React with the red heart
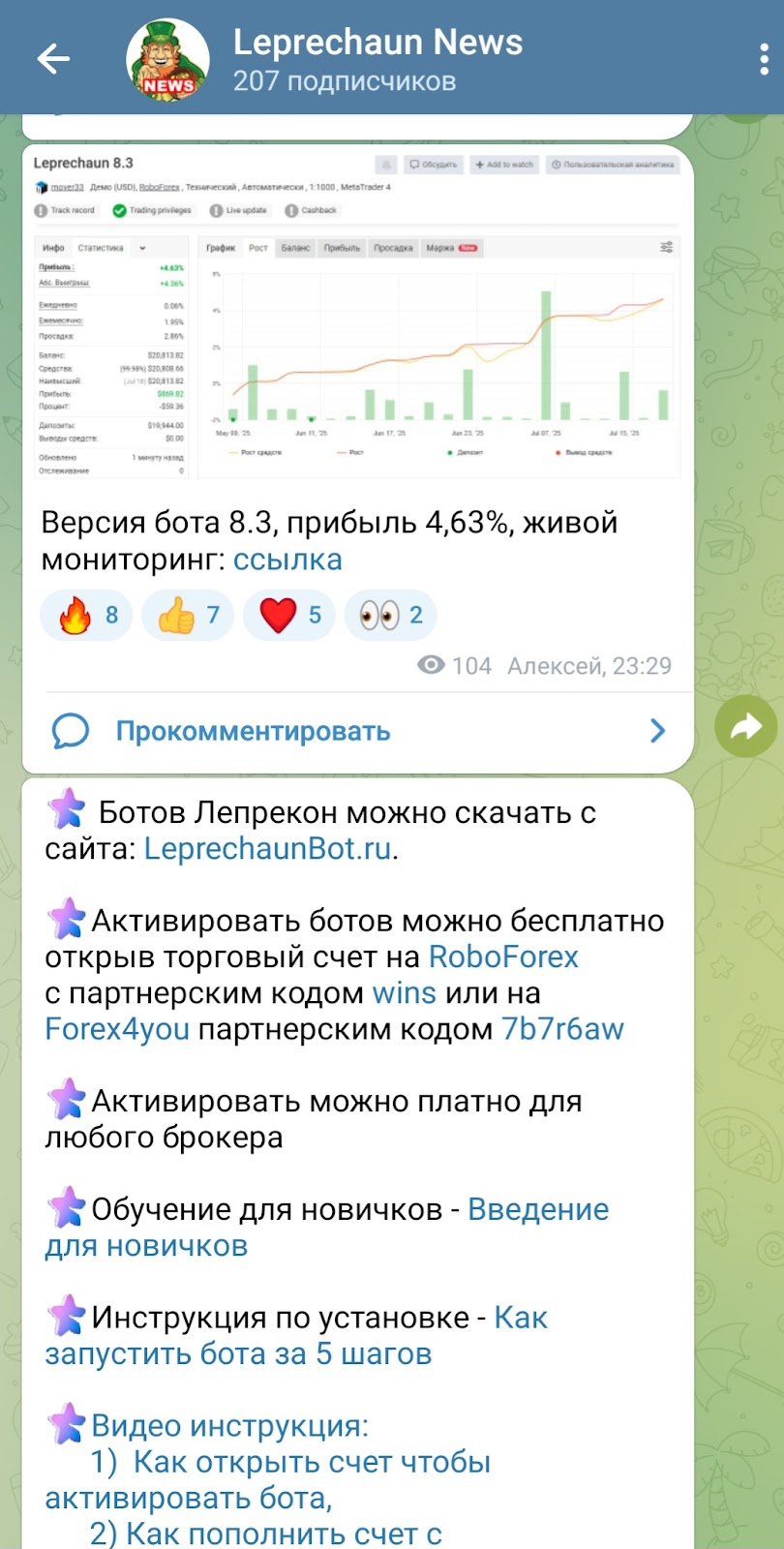 [288, 615]
